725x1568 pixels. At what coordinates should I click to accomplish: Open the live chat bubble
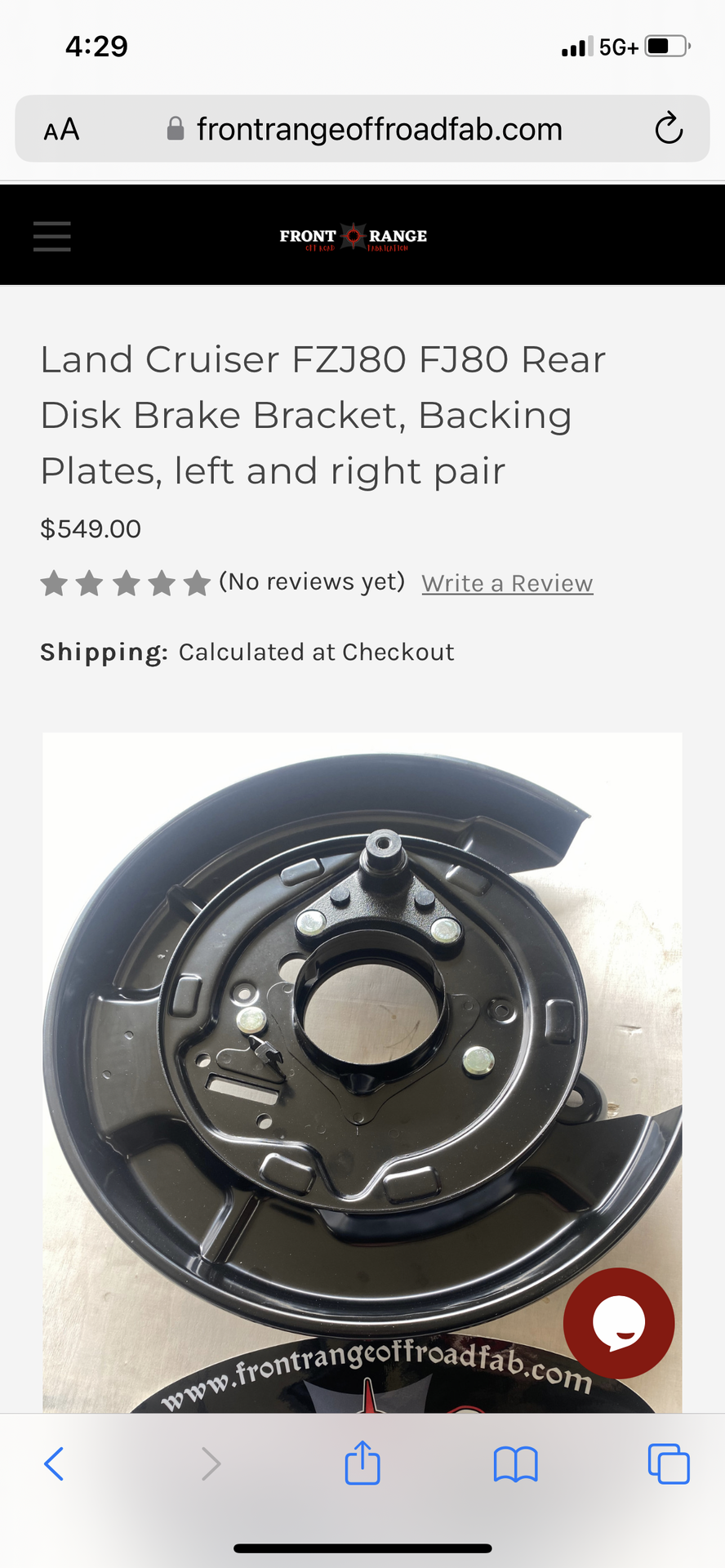pyautogui.click(x=618, y=1323)
